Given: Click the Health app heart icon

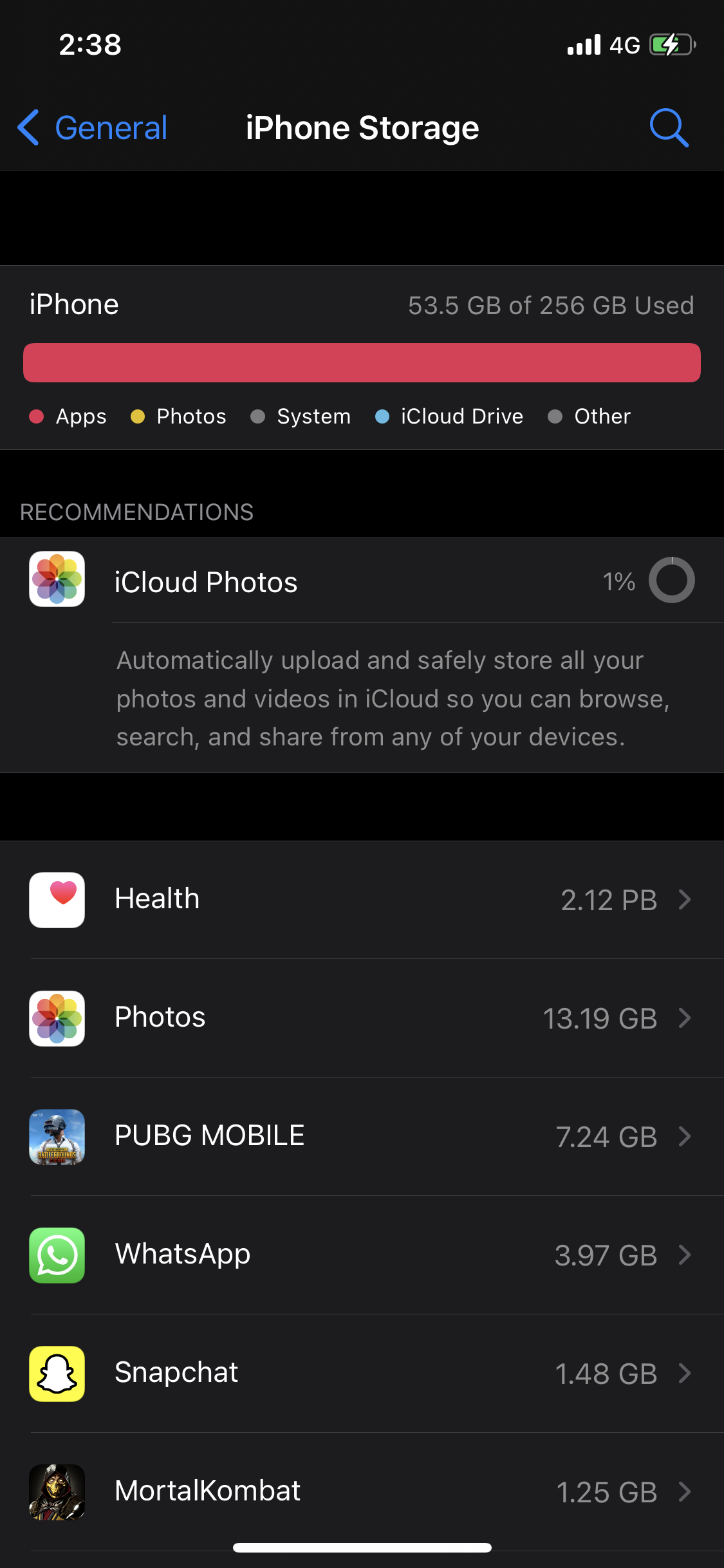Looking at the screenshot, I should click(57, 900).
